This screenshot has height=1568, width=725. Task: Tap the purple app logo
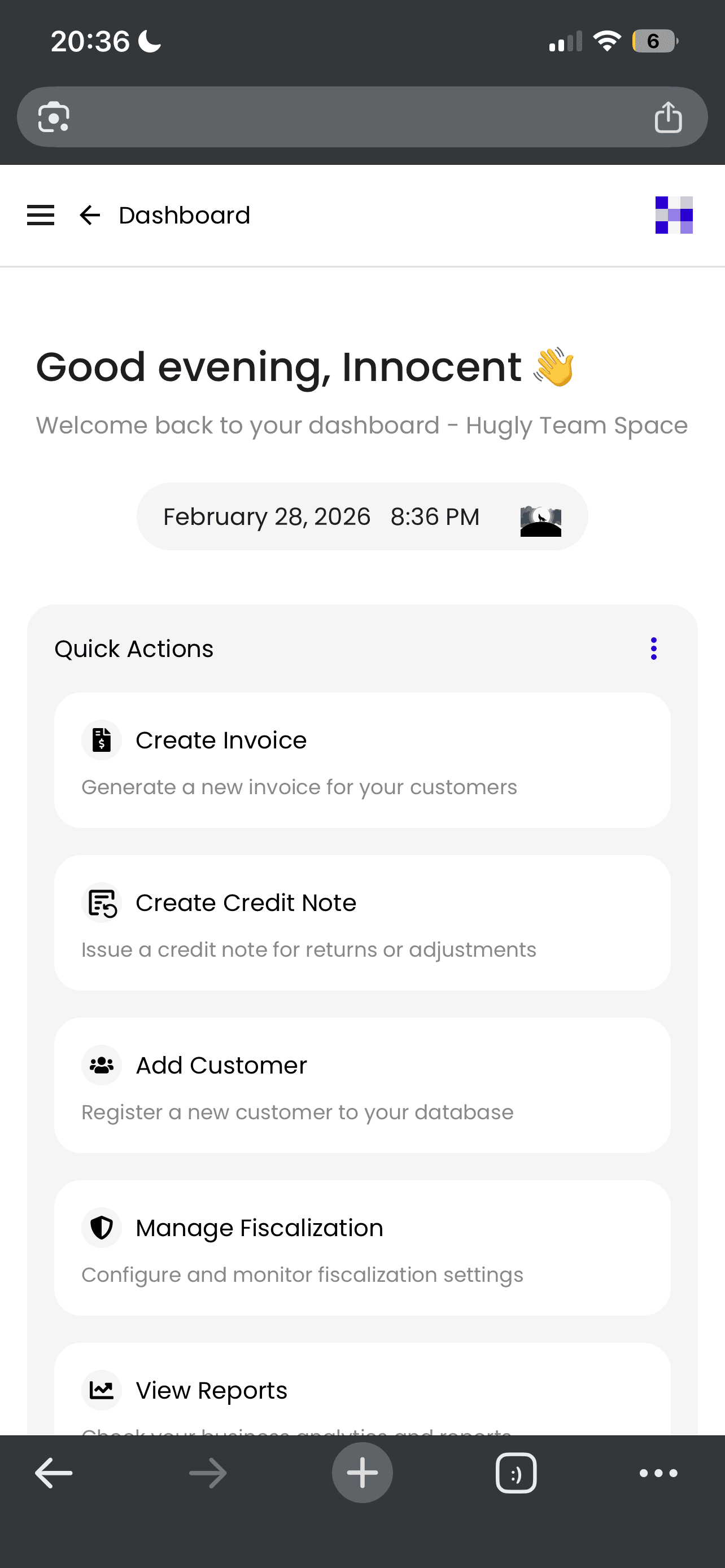pyautogui.click(x=674, y=215)
